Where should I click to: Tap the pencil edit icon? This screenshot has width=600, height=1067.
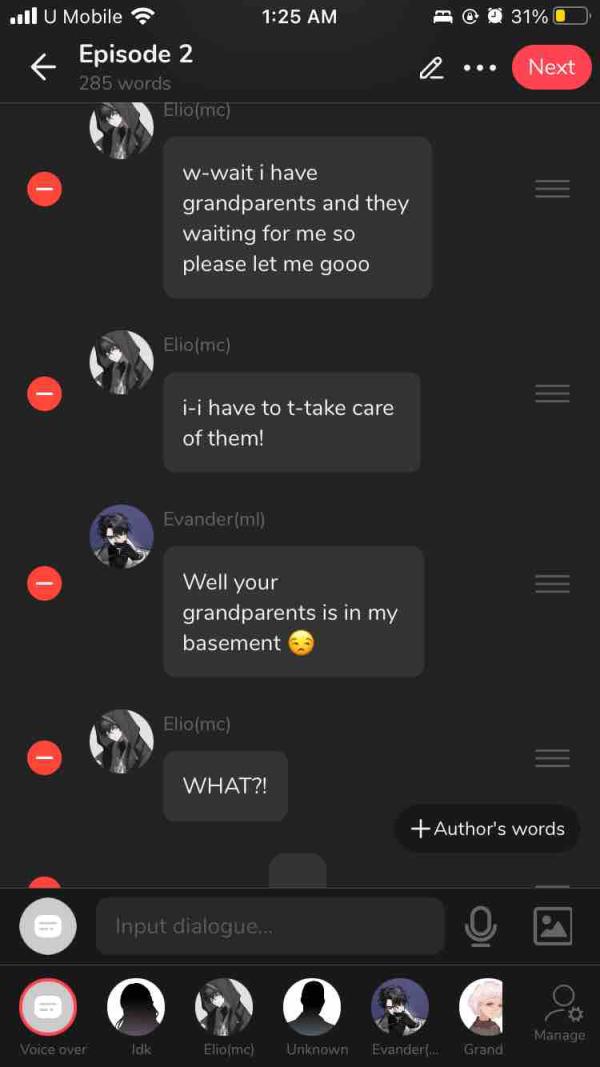tap(431, 68)
